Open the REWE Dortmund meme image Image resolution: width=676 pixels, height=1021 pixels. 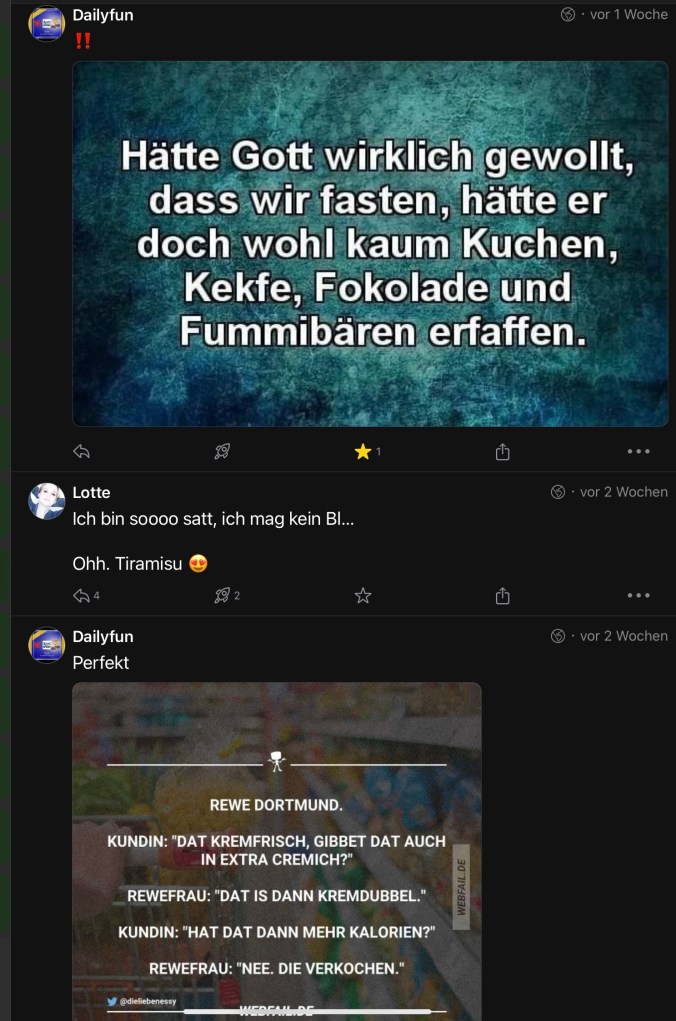(277, 850)
